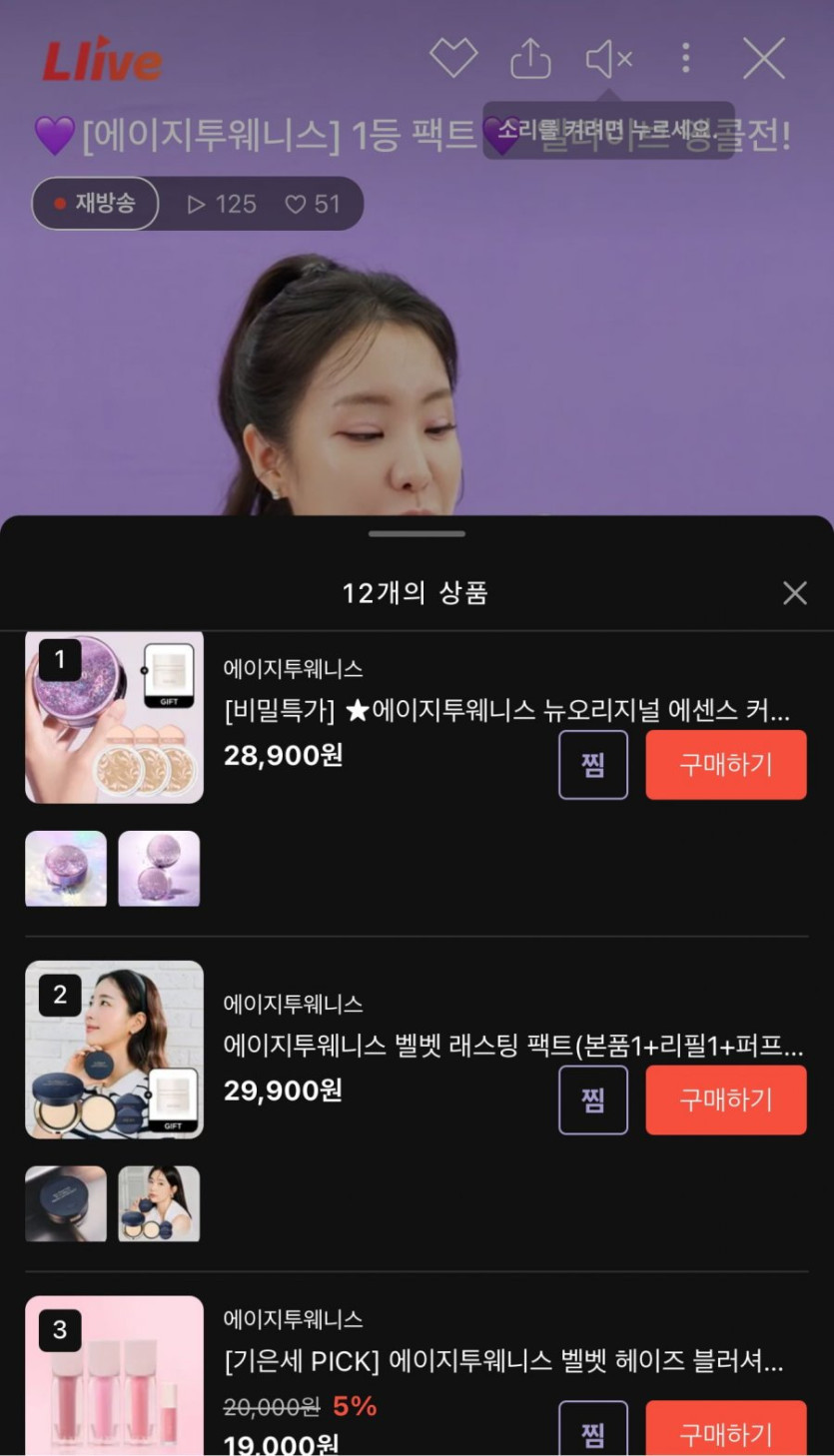The height and width of the screenshot is (1456, 834).
Task: Unmute the broadcast sound
Action: click(608, 60)
